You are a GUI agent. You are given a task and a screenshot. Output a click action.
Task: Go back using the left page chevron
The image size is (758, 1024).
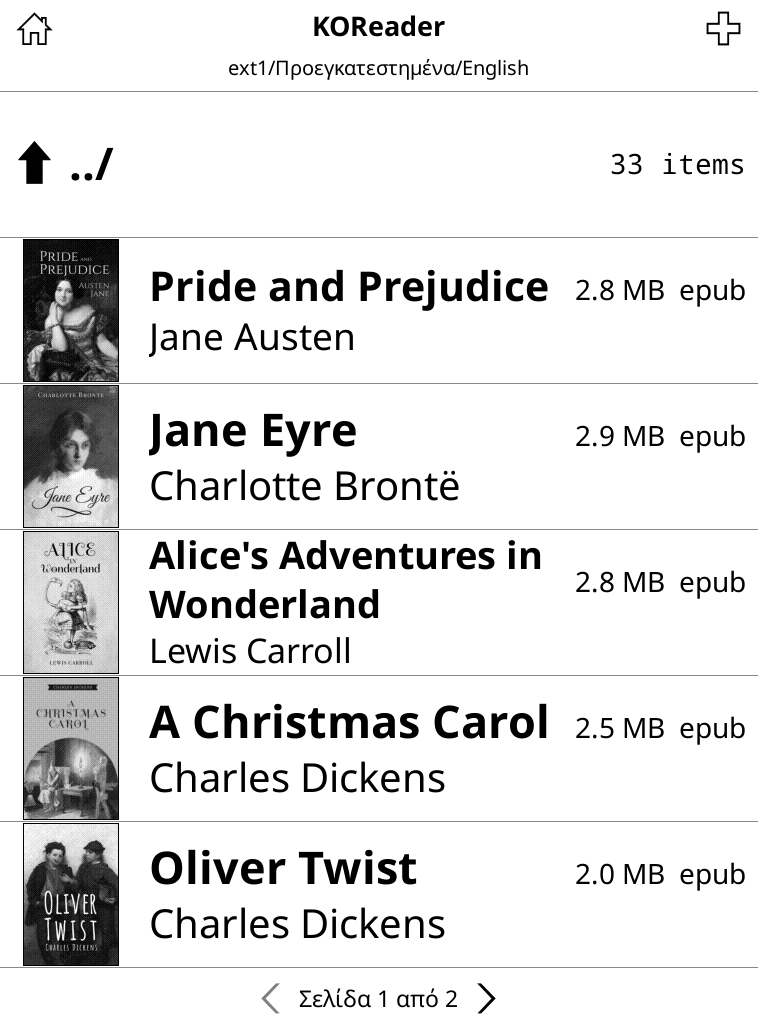(x=269, y=997)
